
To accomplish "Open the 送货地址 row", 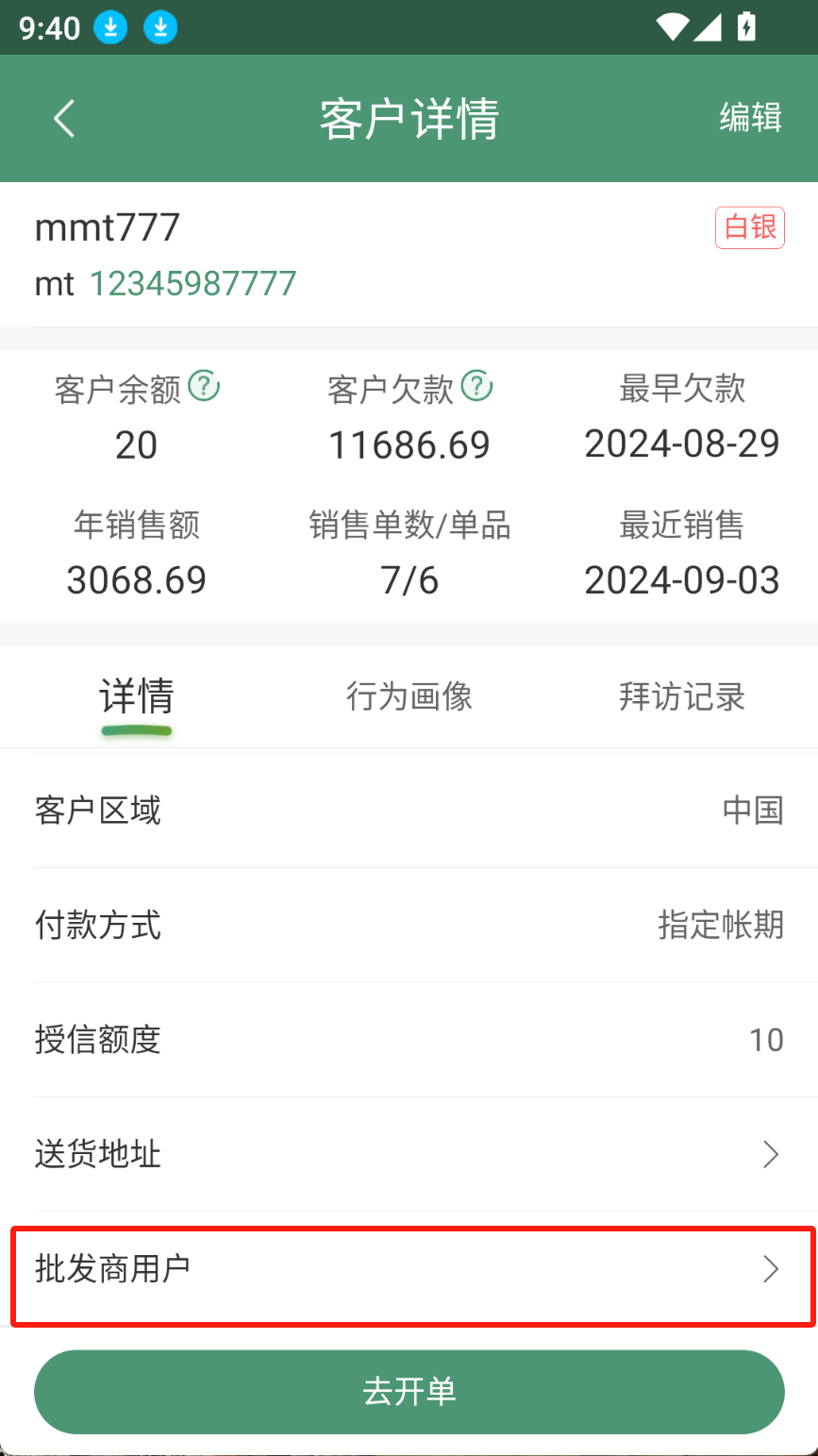I will (x=409, y=1154).
